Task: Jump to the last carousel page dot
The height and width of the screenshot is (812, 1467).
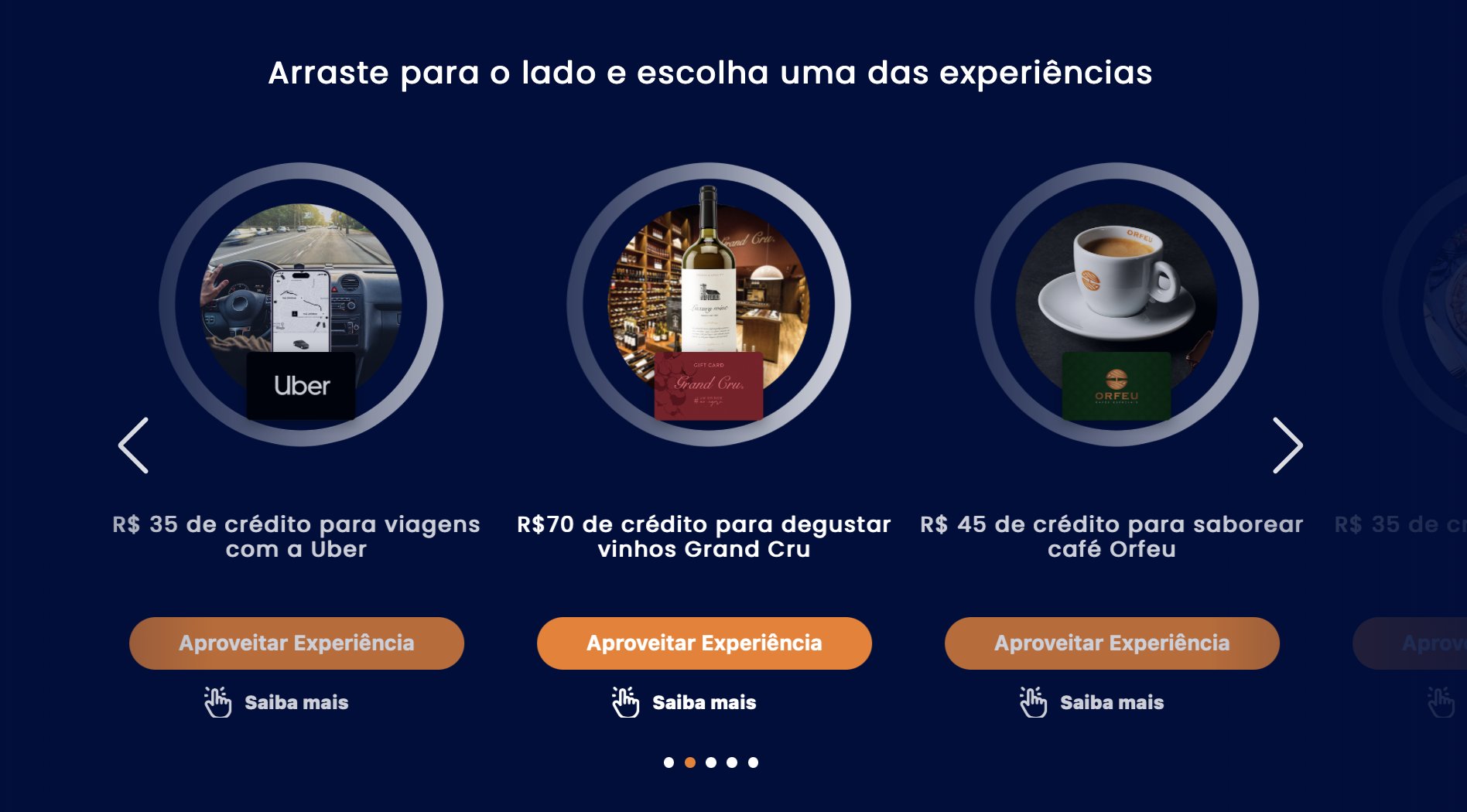Action: pyautogui.click(x=753, y=763)
